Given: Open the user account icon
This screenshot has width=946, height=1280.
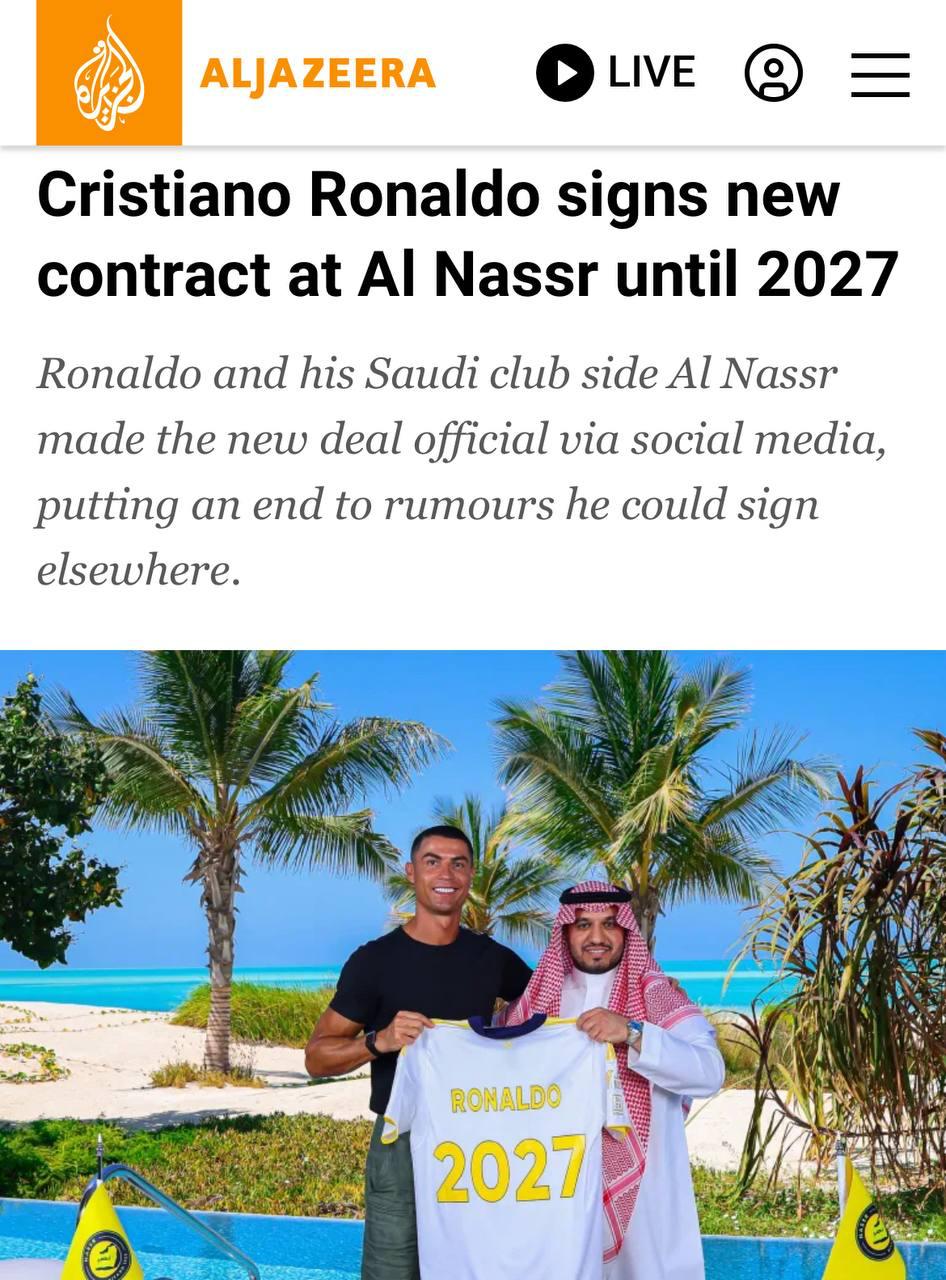Looking at the screenshot, I should pos(773,73).
